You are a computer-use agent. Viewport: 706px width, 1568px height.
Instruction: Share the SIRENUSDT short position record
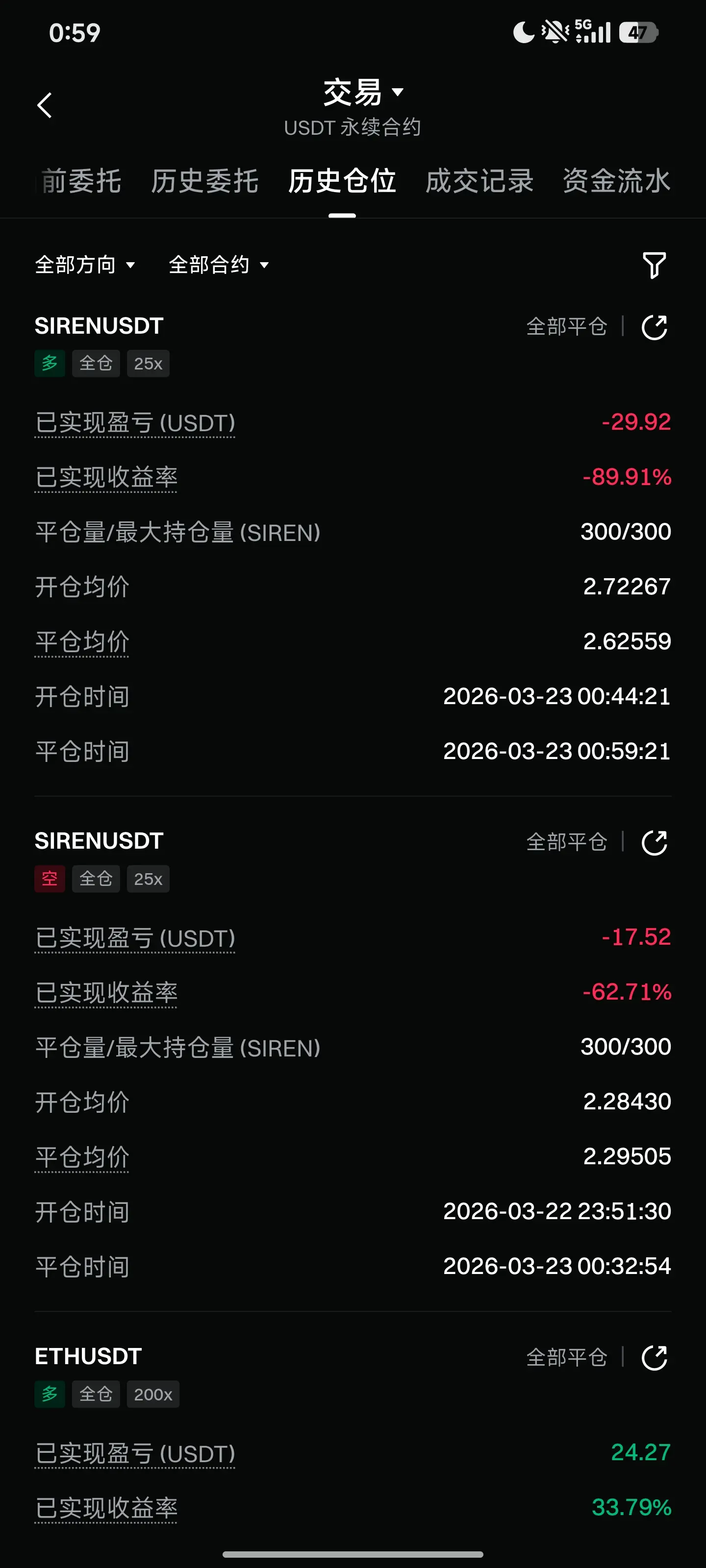tap(655, 842)
